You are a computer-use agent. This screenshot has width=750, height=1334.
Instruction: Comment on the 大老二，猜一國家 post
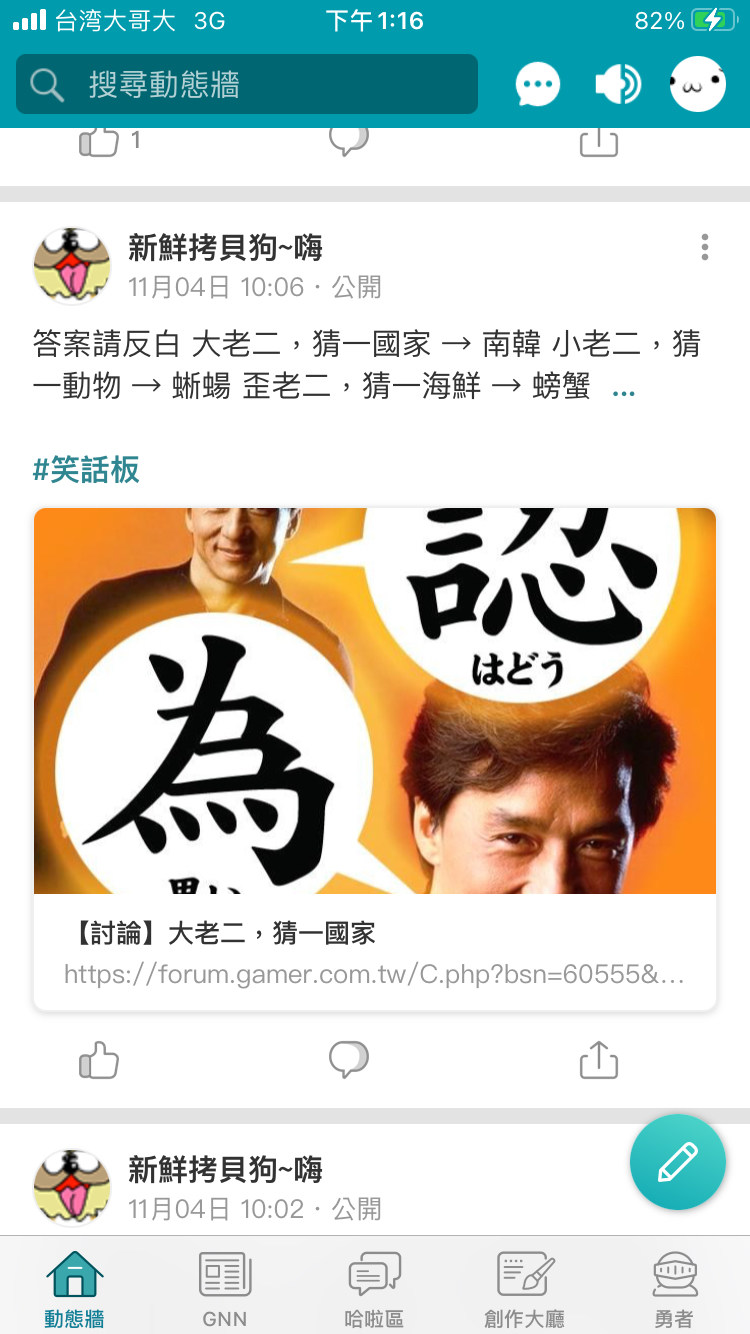tap(348, 1060)
